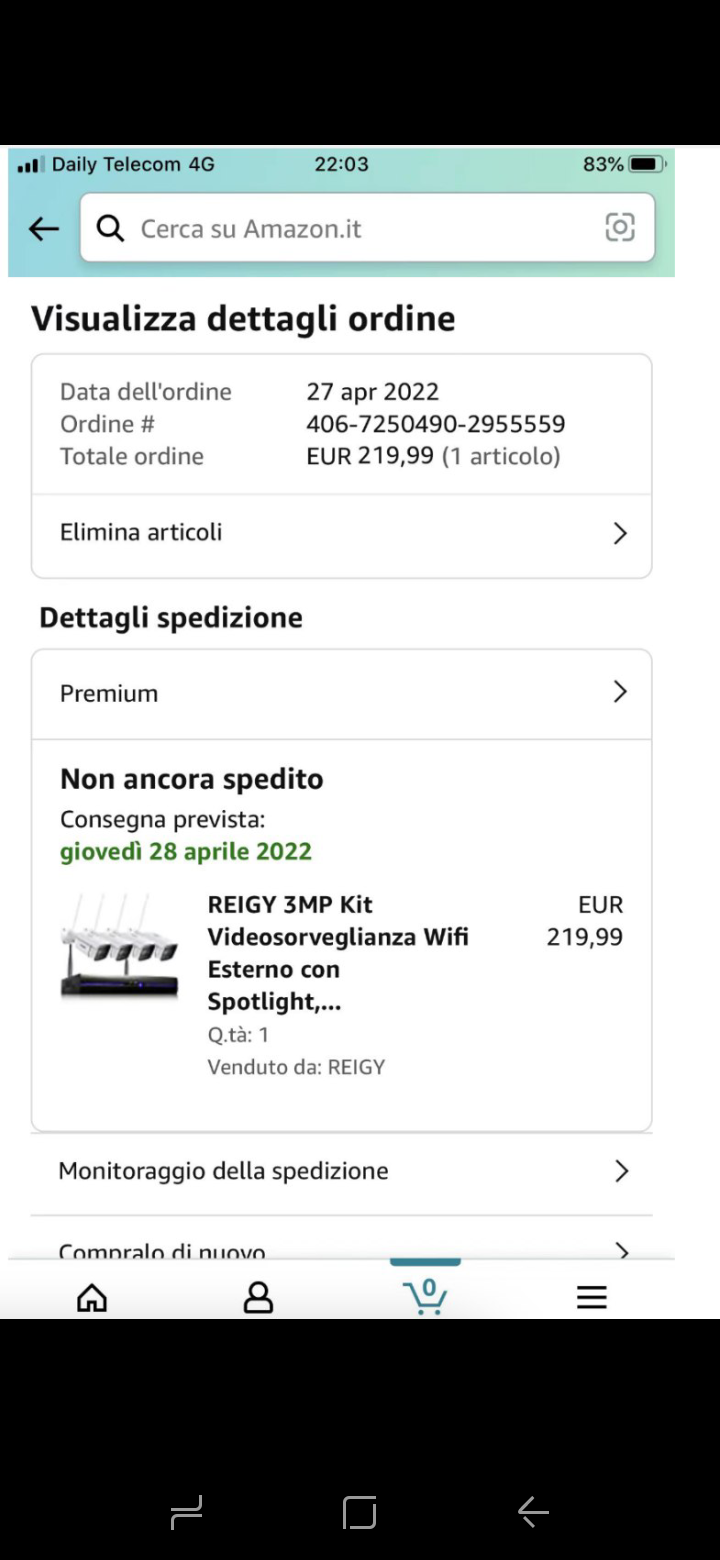Open the hamburger menu tab
This screenshot has width=720, height=1560.
592,1298
